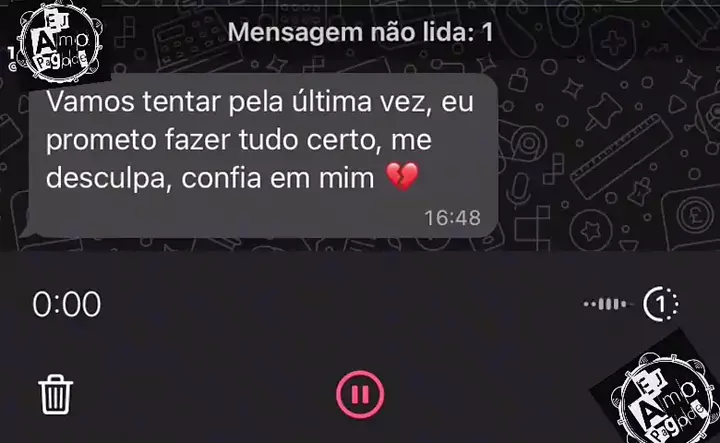The image size is (720, 443).
Task: Delete the voice recording with trash icon
Action: point(54,395)
